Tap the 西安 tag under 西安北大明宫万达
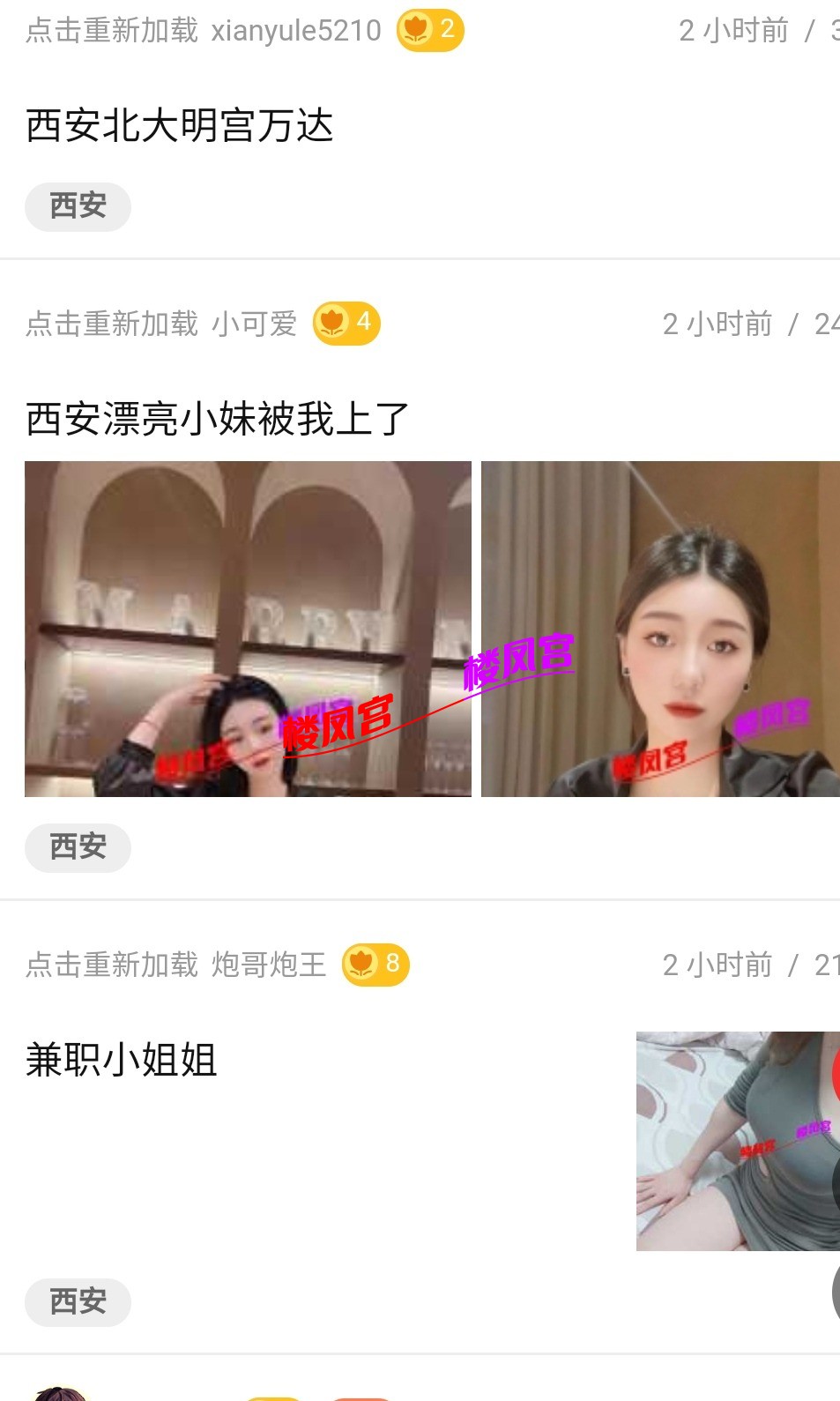This screenshot has height=1401, width=840. 78,207
